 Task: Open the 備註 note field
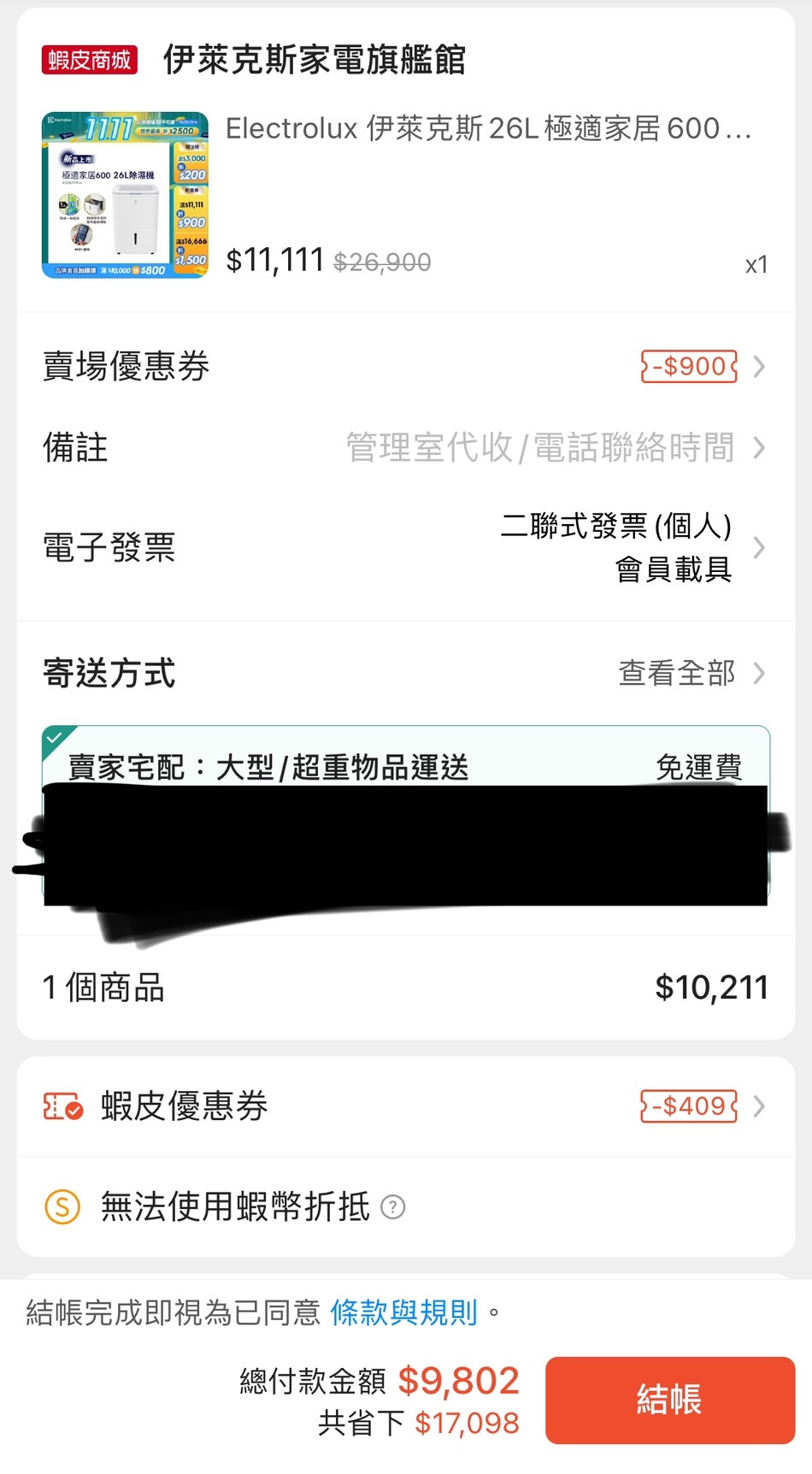click(x=406, y=448)
